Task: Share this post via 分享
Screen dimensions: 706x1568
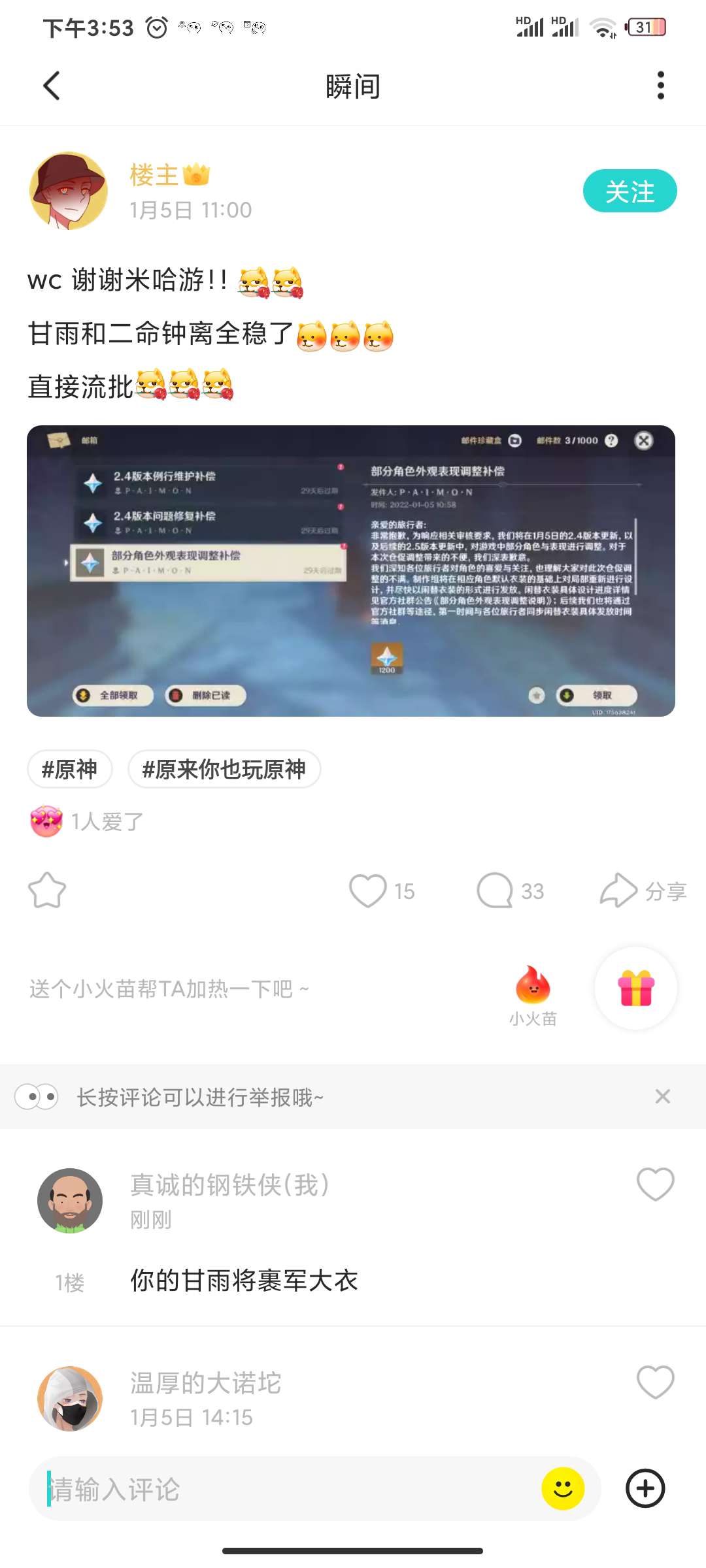Action: (x=643, y=890)
